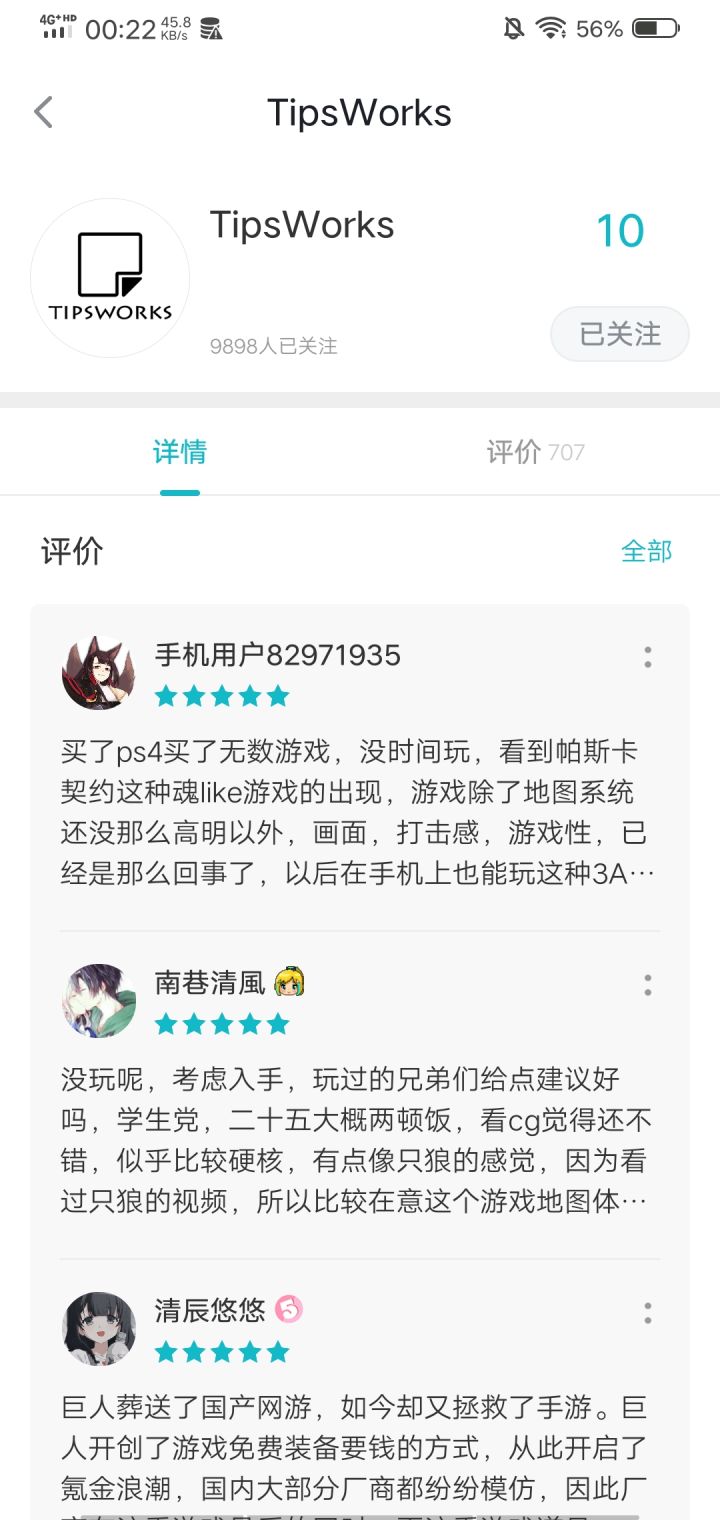Tap 清辰悠悠's avatar
The width and height of the screenshot is (720, 1520).
99,1329
